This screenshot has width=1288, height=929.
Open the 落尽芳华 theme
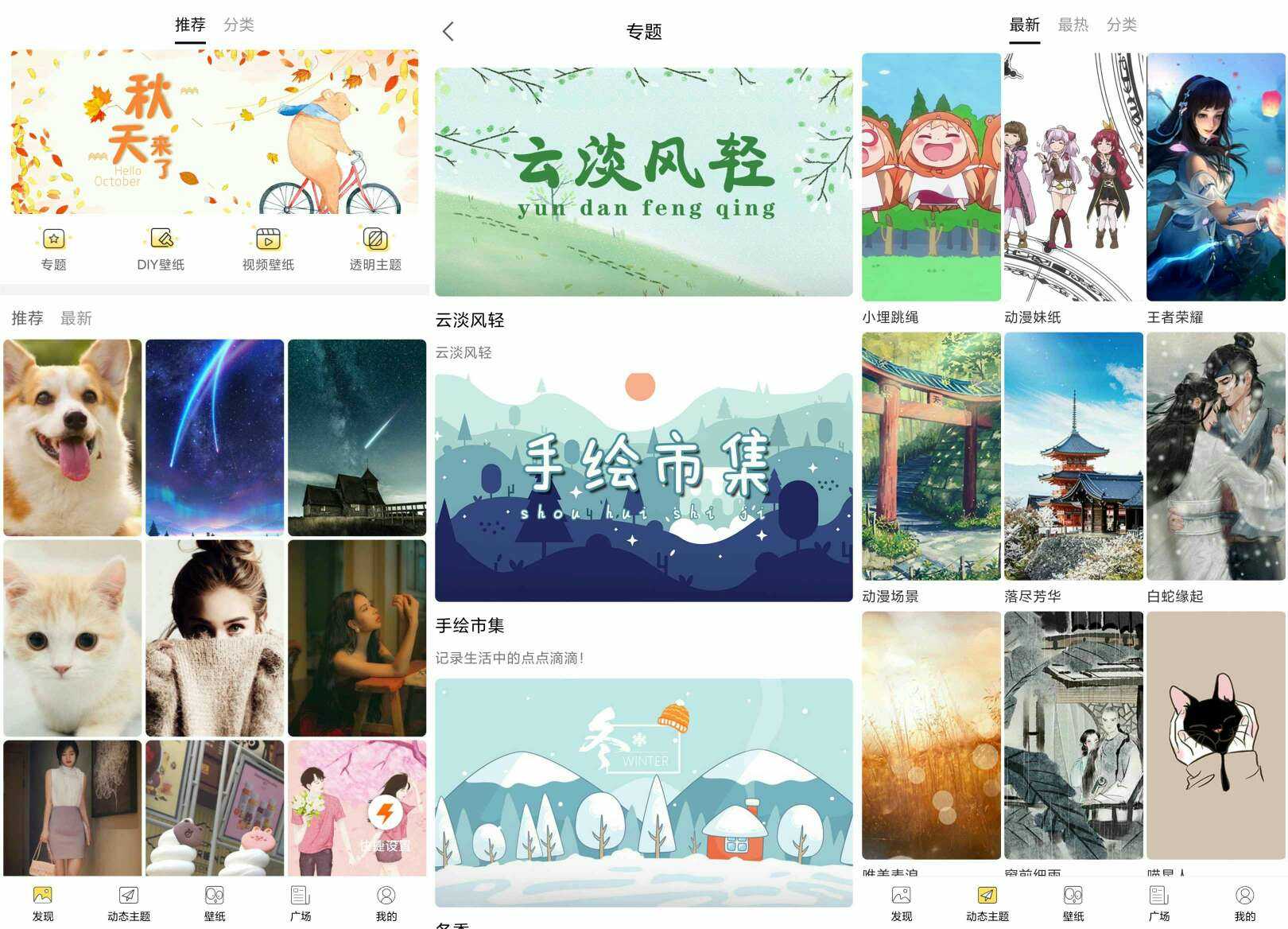point(1073,456)
